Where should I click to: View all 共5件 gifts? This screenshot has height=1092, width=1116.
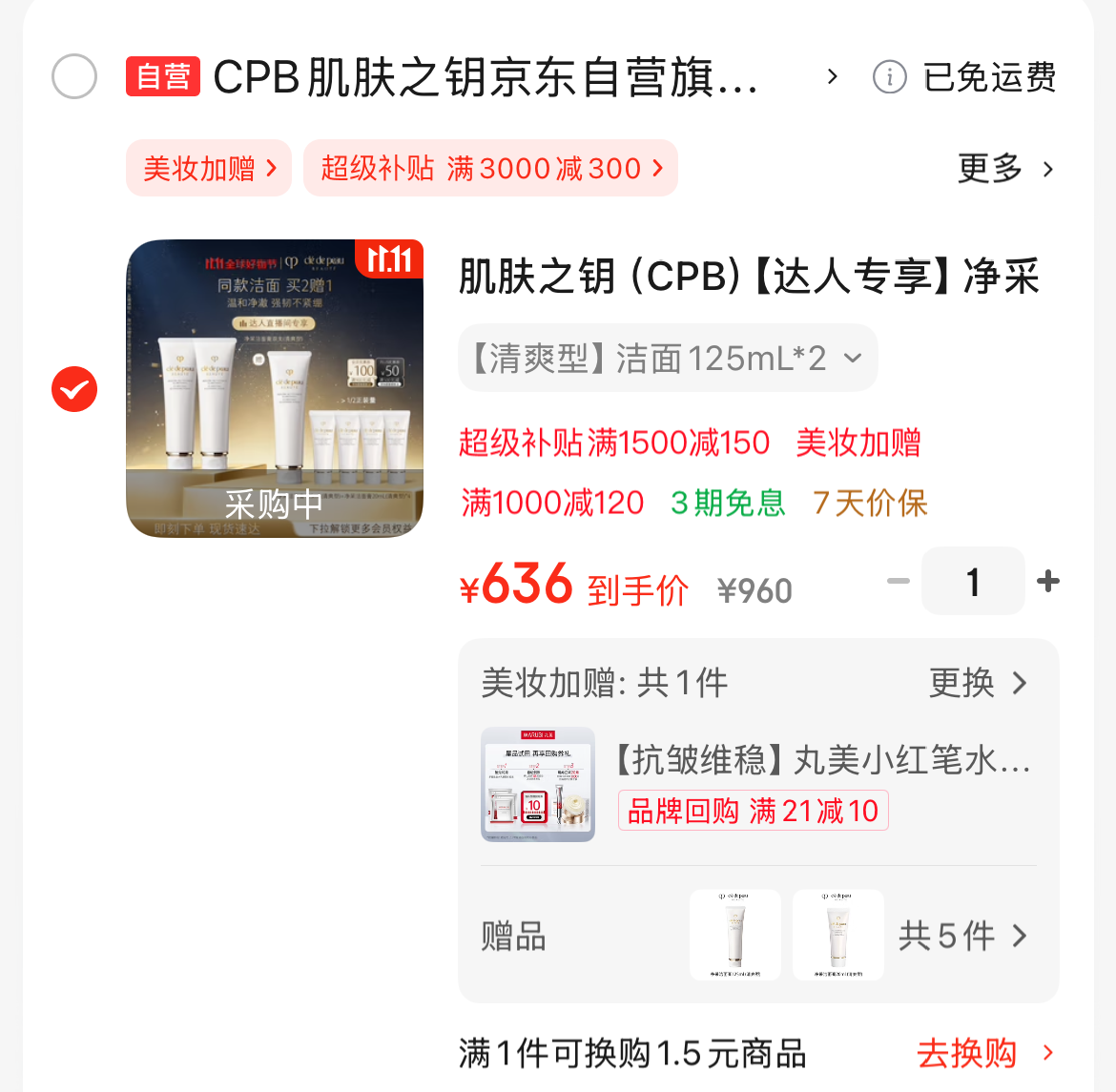pyautogui.click(x=963, y=936)
